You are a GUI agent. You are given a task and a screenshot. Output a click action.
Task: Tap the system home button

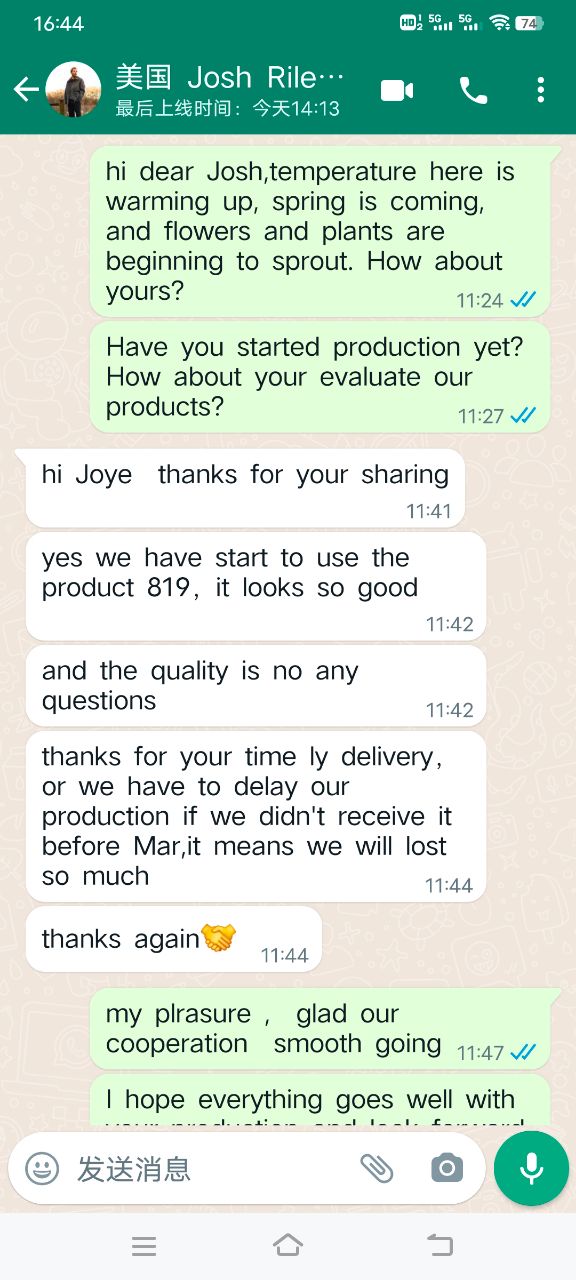(x=288, y=1245)
